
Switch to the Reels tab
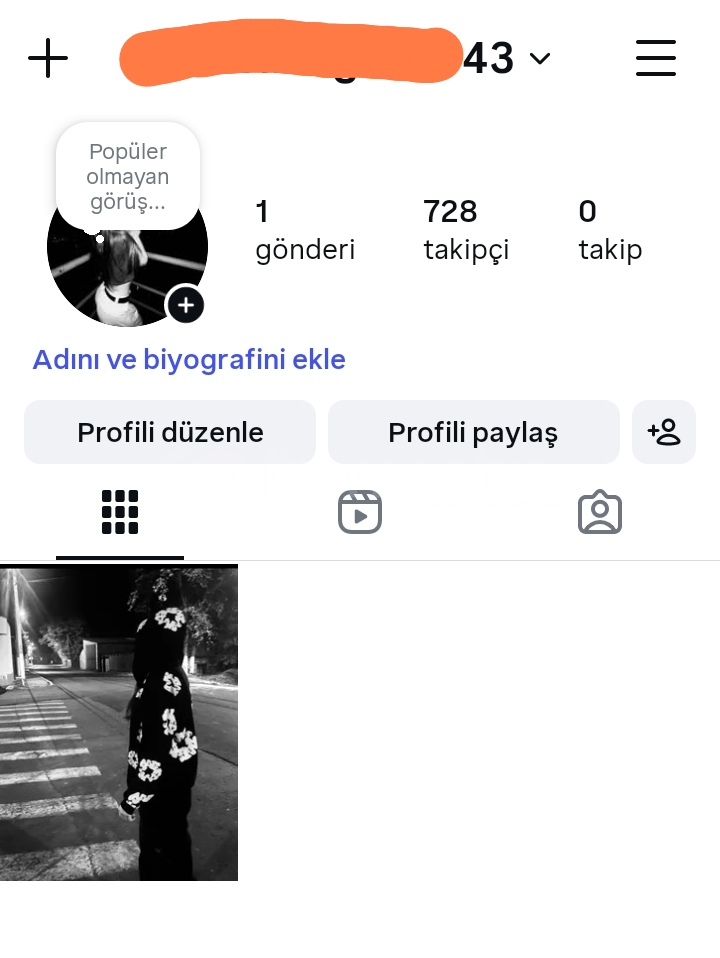pyautogui.click(x=360, y=513)
